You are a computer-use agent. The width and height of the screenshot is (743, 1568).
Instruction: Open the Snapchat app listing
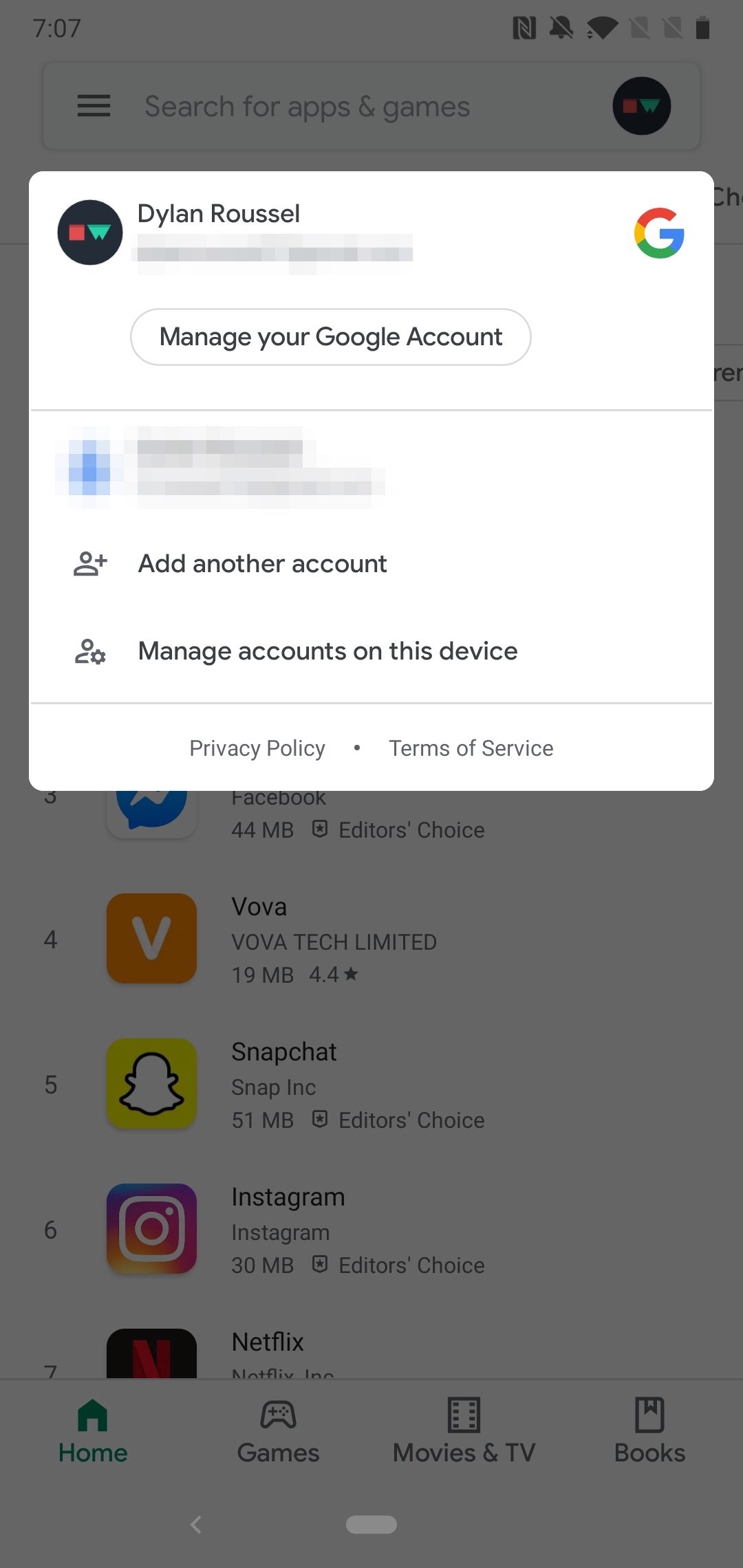pos(371,1085)
